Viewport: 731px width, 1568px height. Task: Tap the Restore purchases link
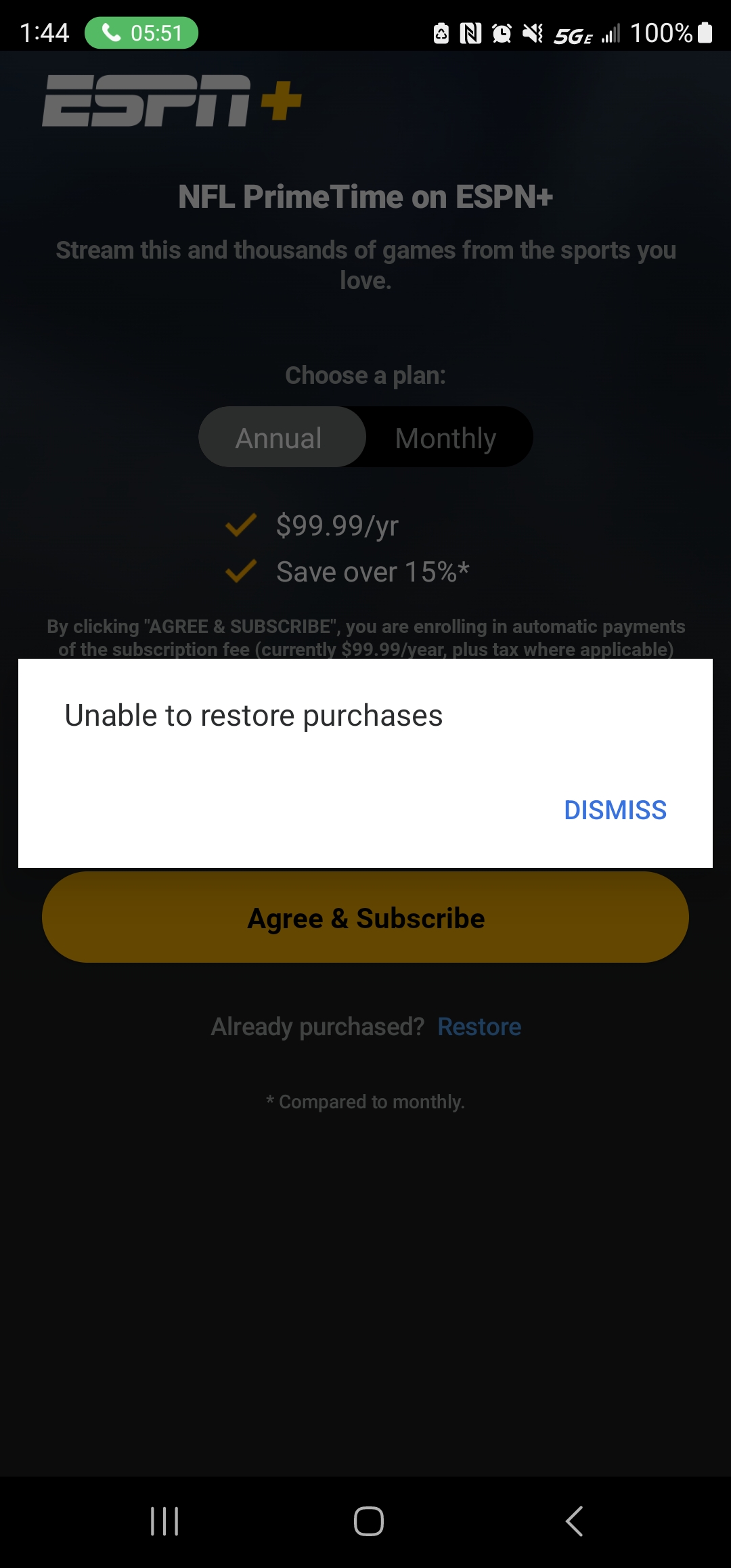click(x=479, y=1027)
